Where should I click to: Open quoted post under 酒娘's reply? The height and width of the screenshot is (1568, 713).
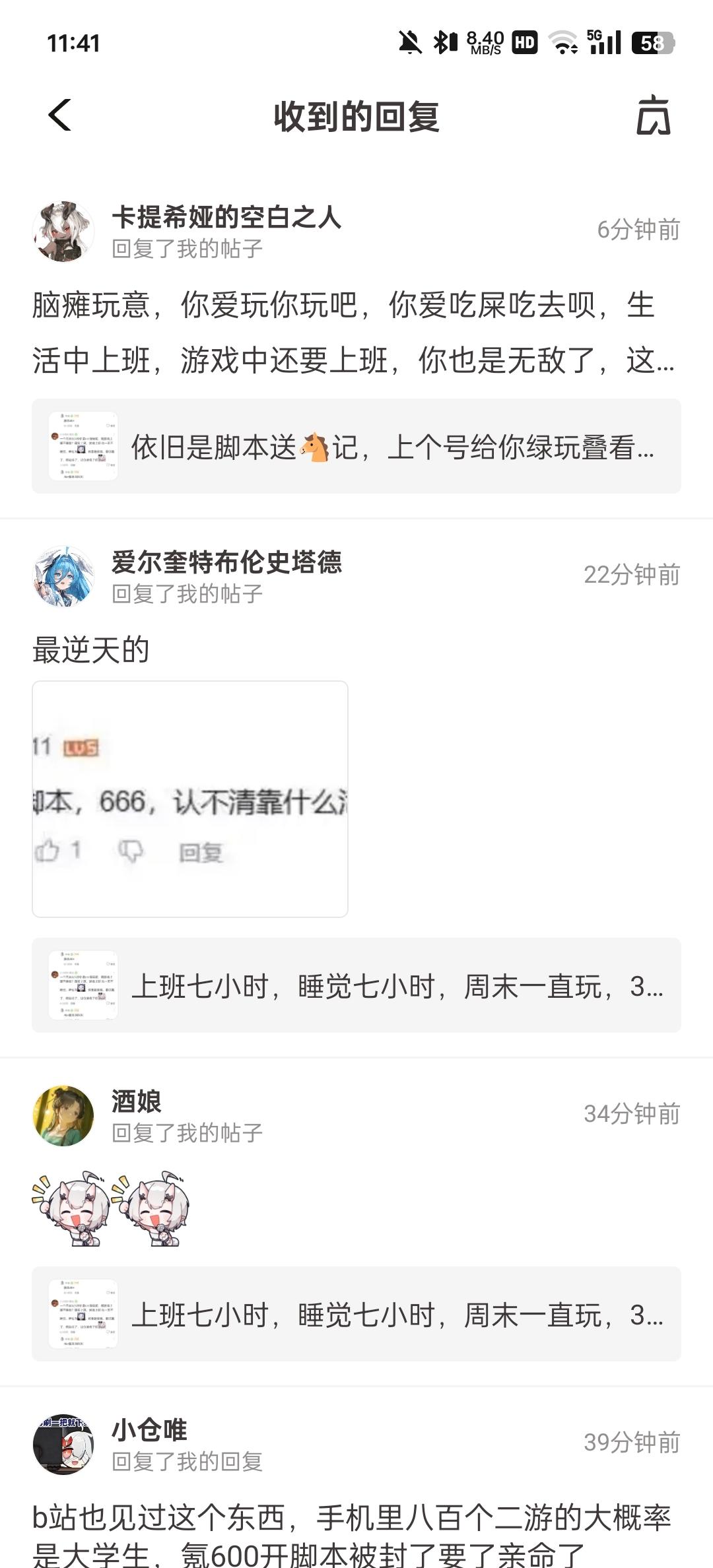(x=356, y=1314)
